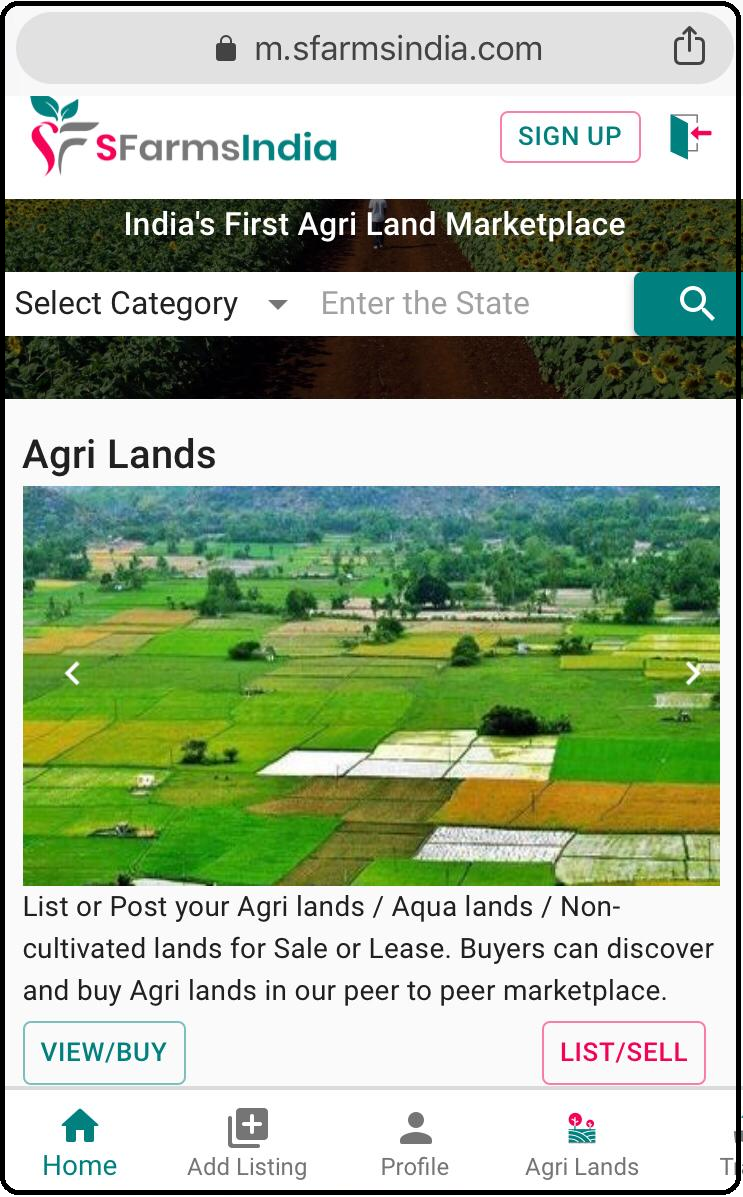The height and width of the screenshot is (1197, 743).
Task: Tap the VIEW/BUY button
Action: (x=104, y=1052)
